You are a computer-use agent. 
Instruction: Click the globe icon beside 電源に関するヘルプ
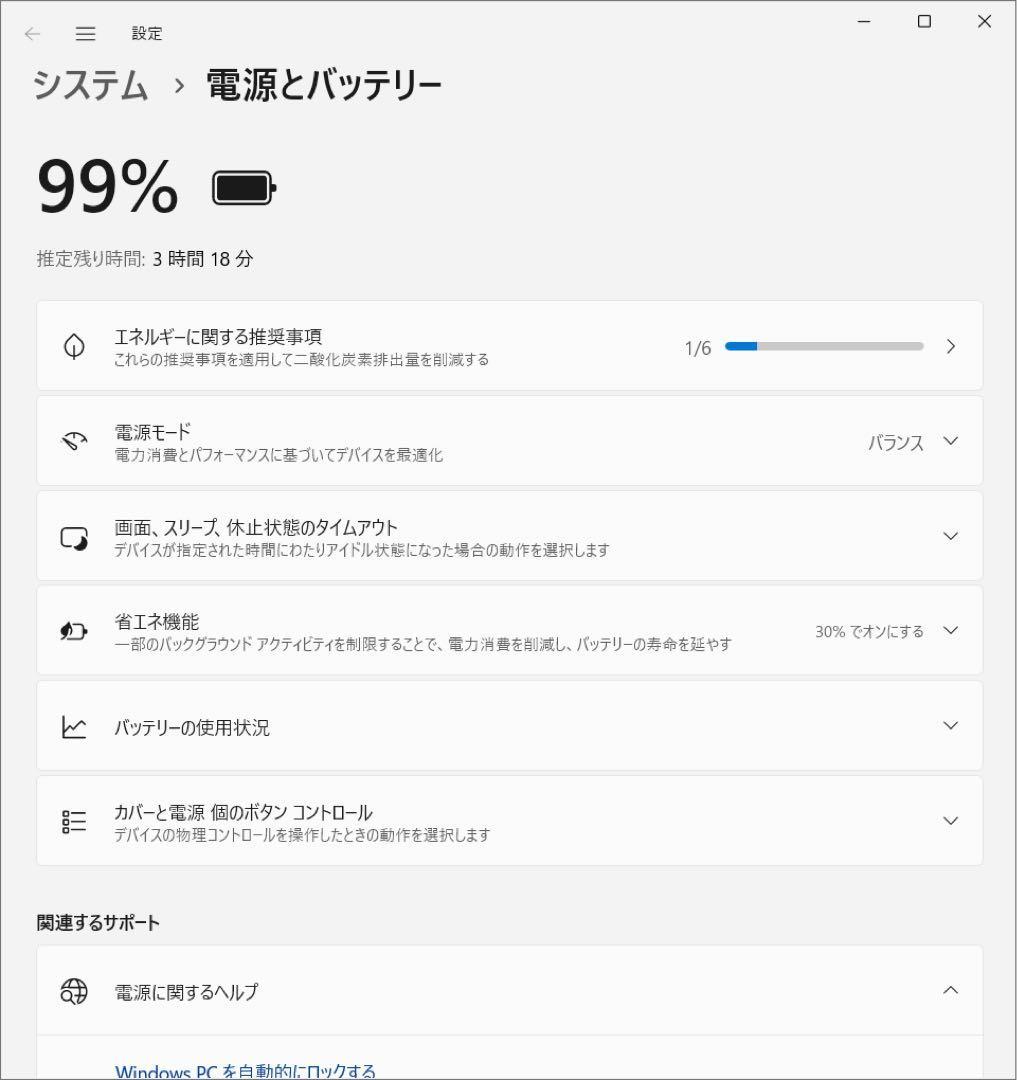pyautogui.click(x=74, y=991)
